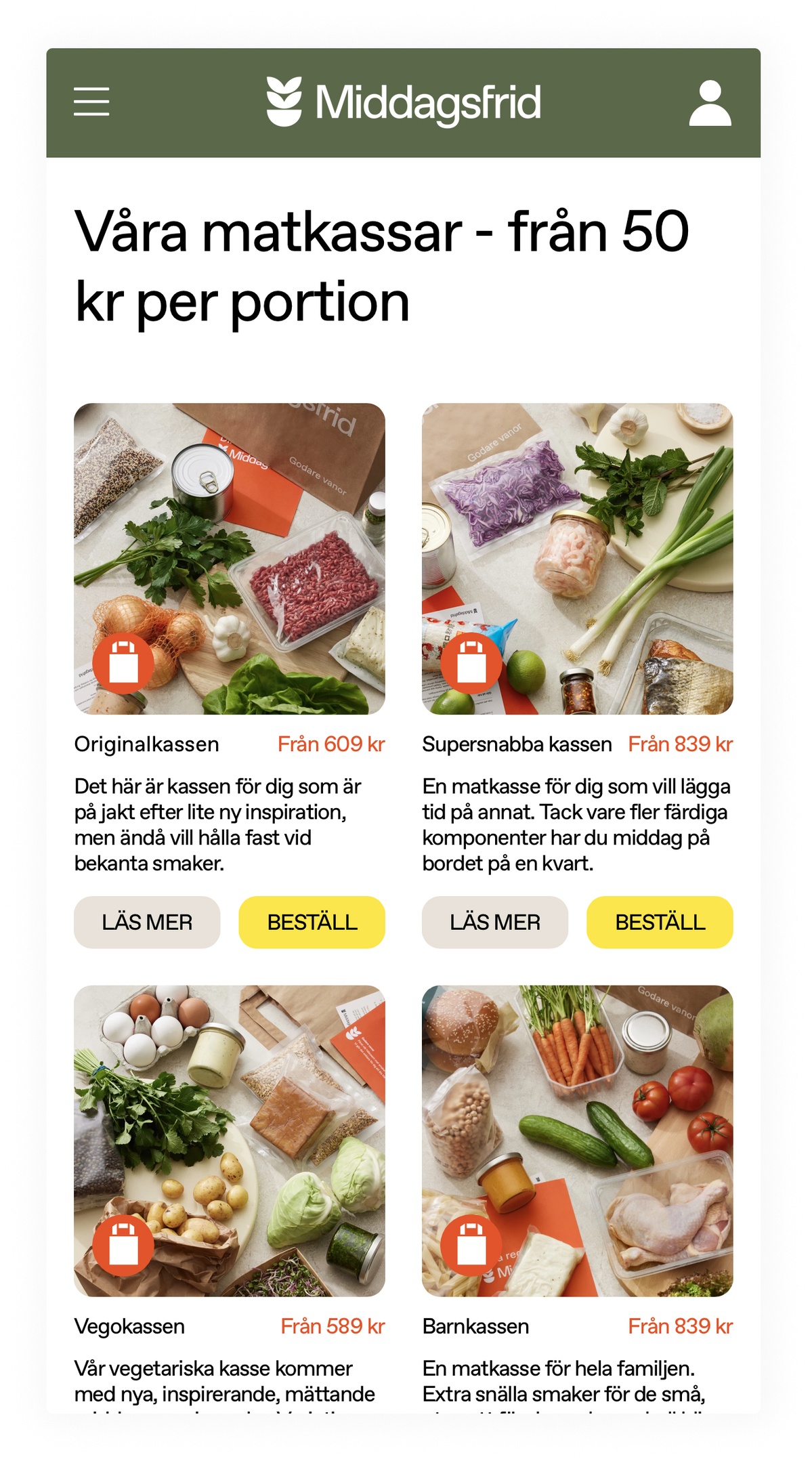View the Vegokassen product image
This screenshot has height=1463, width=812.
pos(229,1140)
